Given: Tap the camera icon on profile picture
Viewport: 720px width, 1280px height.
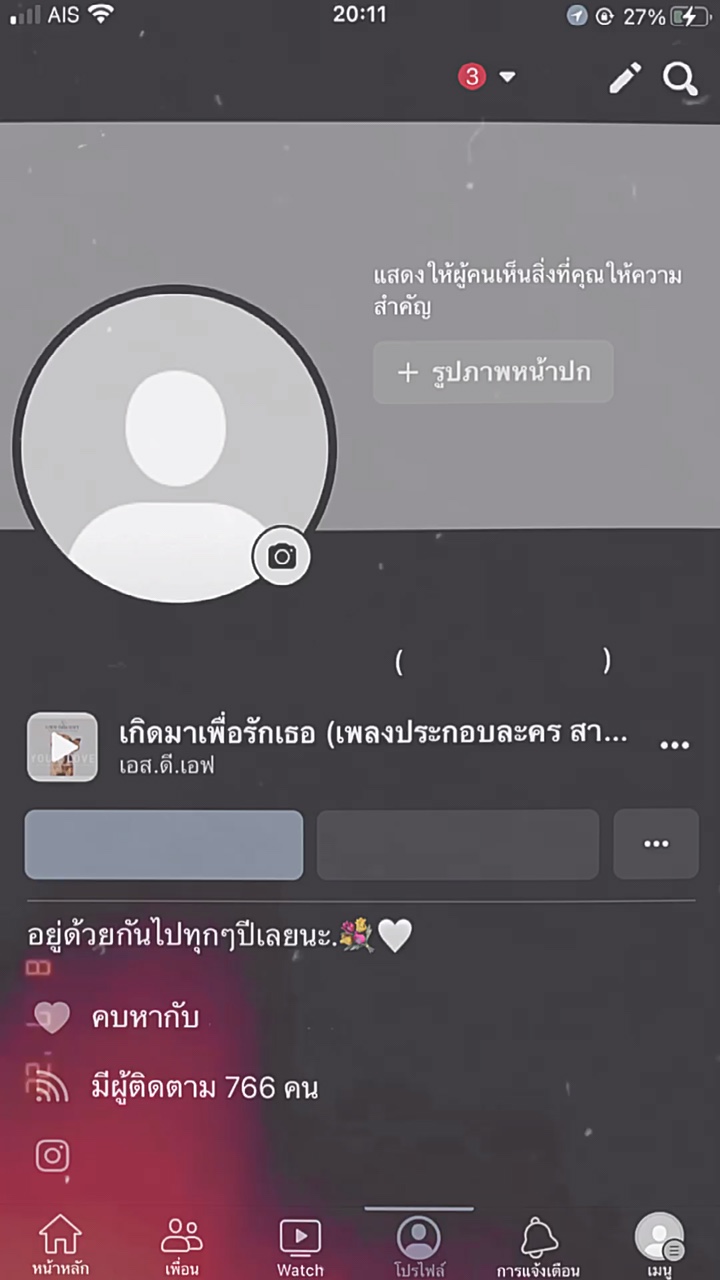Looking at the screenshot, I should tap(282, 556).
